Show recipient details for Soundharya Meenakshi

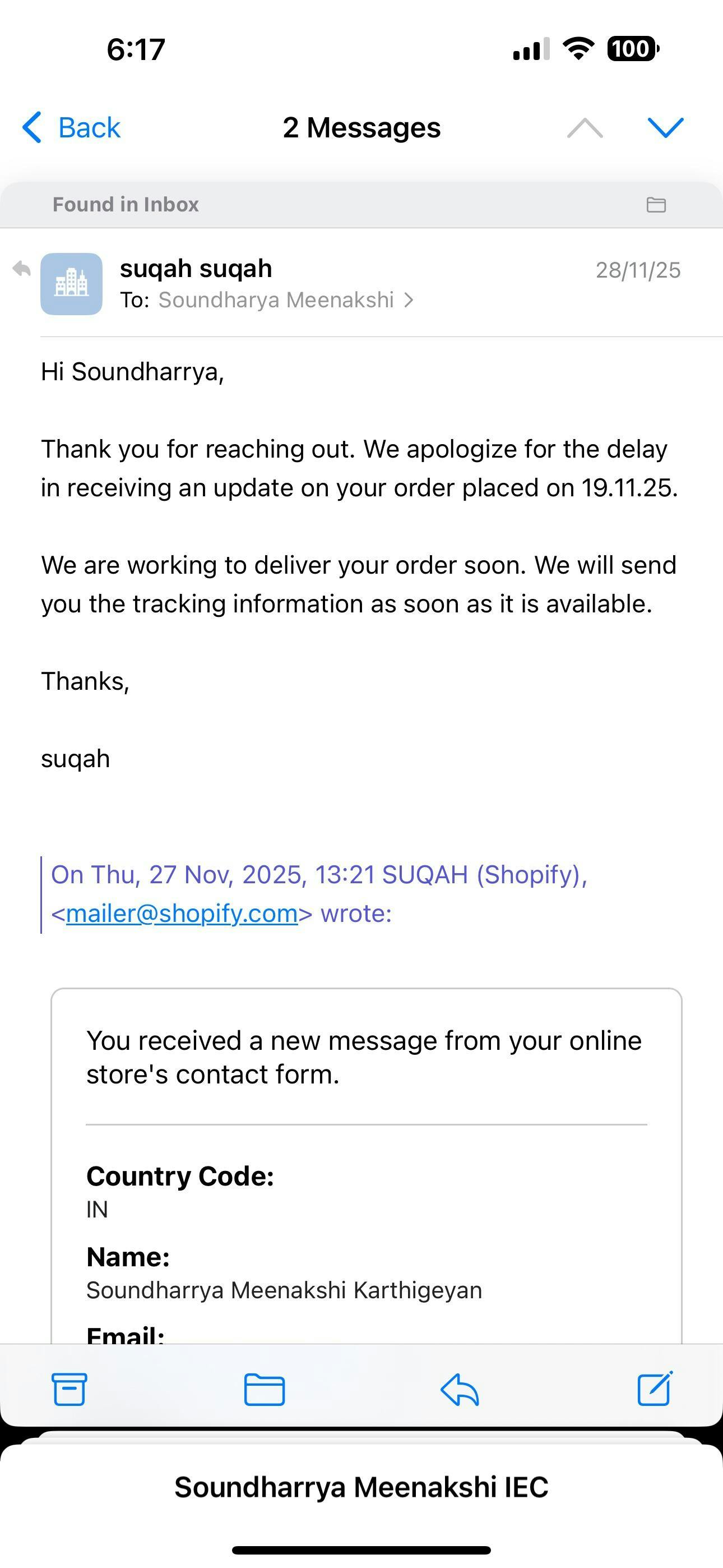click(285, 300)
